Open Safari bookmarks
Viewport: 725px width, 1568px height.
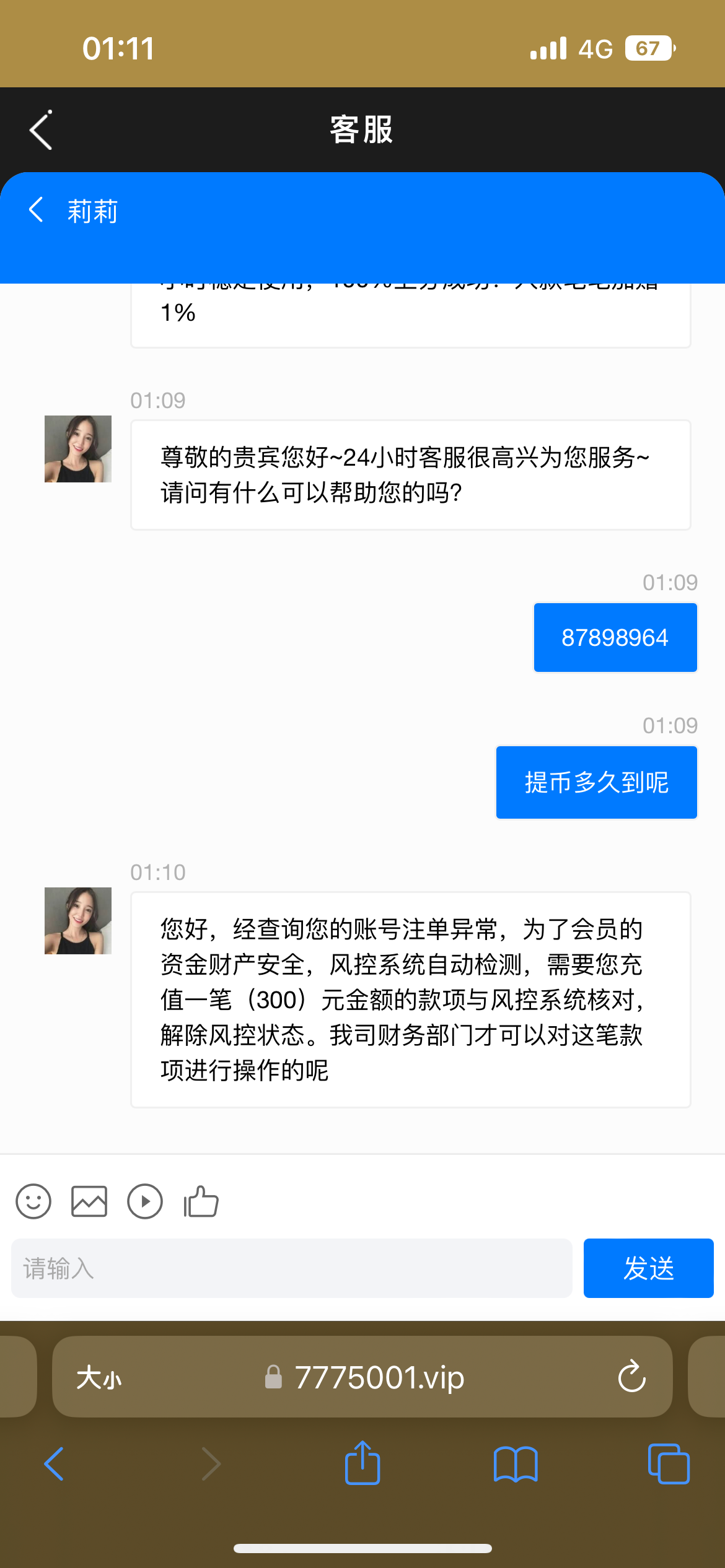pyautogui.click(x=515, y=1463)
